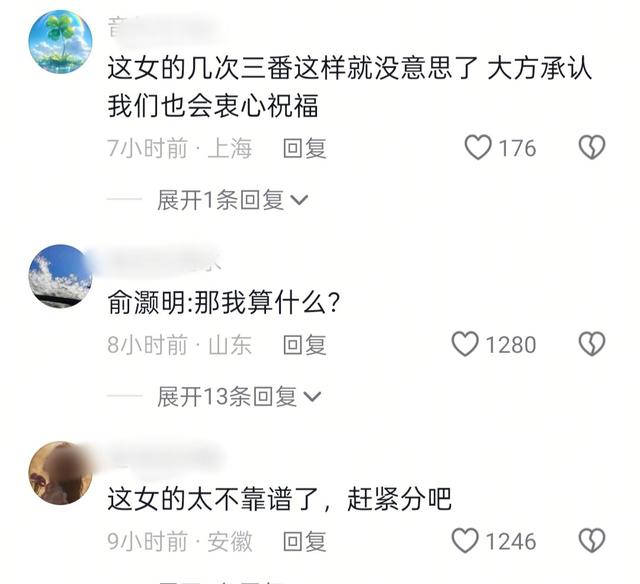The height and width of the screenshot is (584, 640).
Task: Expand 展开1条回复
Action: tap(232, 200)
